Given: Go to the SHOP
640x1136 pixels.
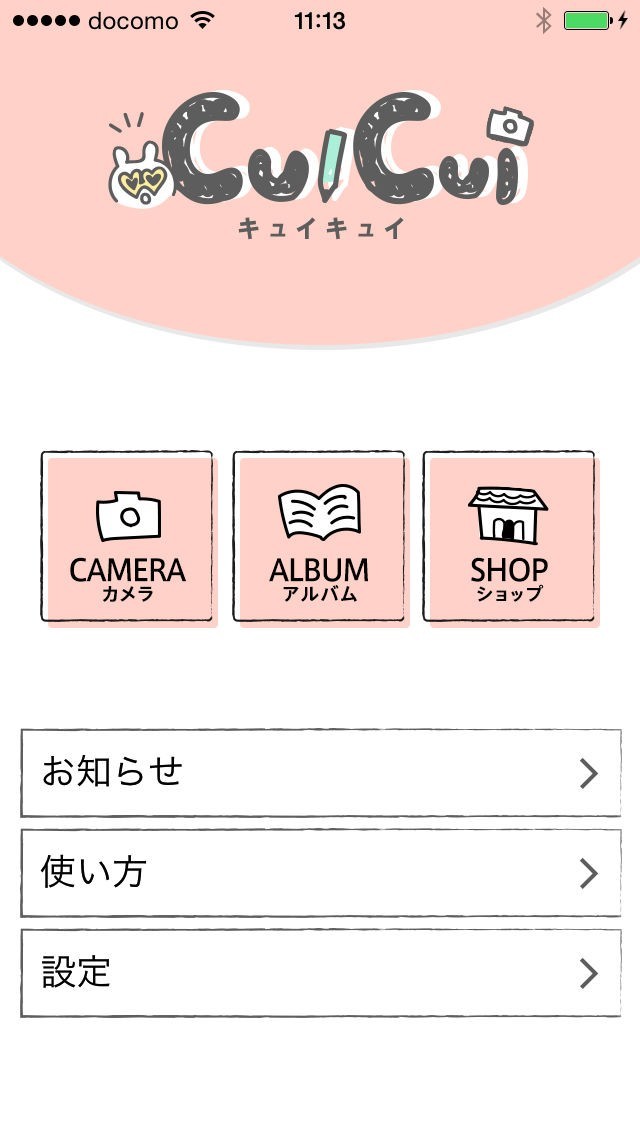Looking at the screenshot, I should pos(509,538).
